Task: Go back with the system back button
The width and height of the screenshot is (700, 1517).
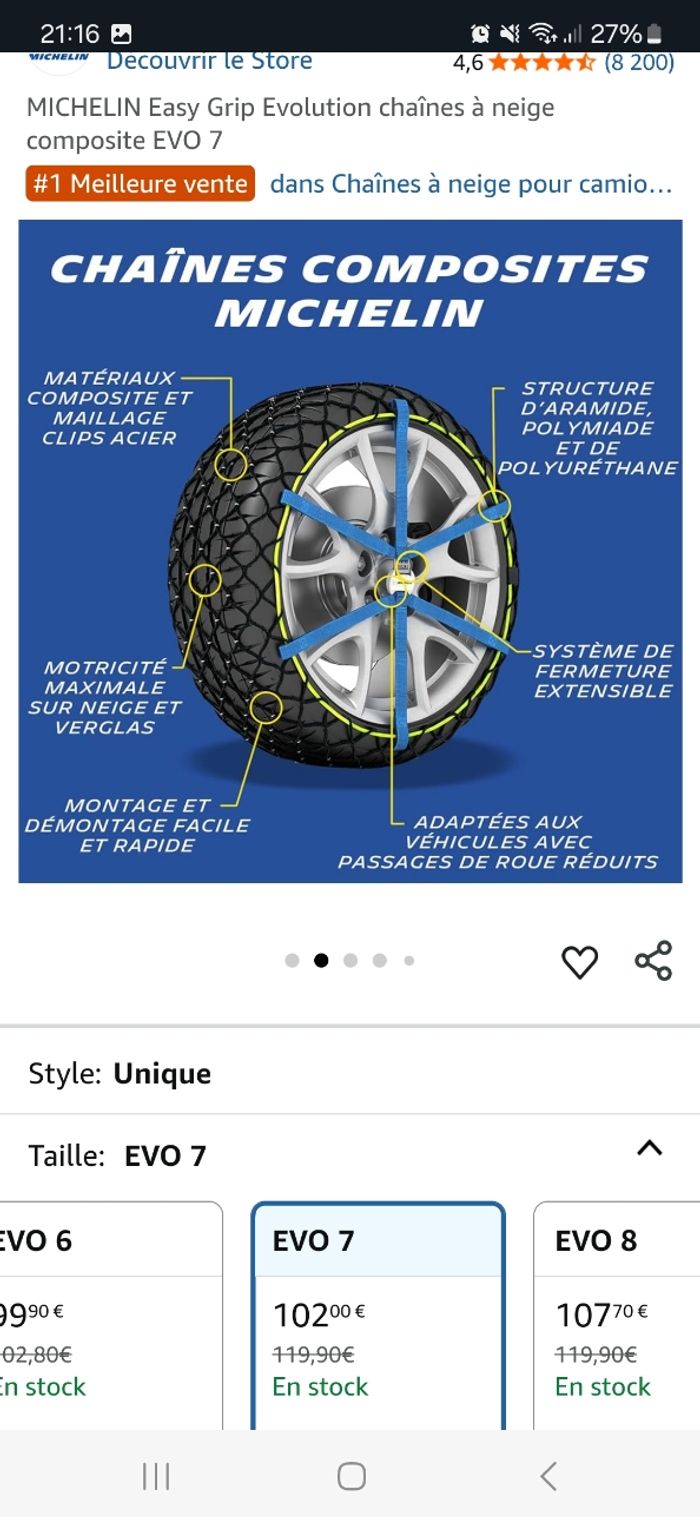Action: pyautogui.click(x=547, y=1476)
